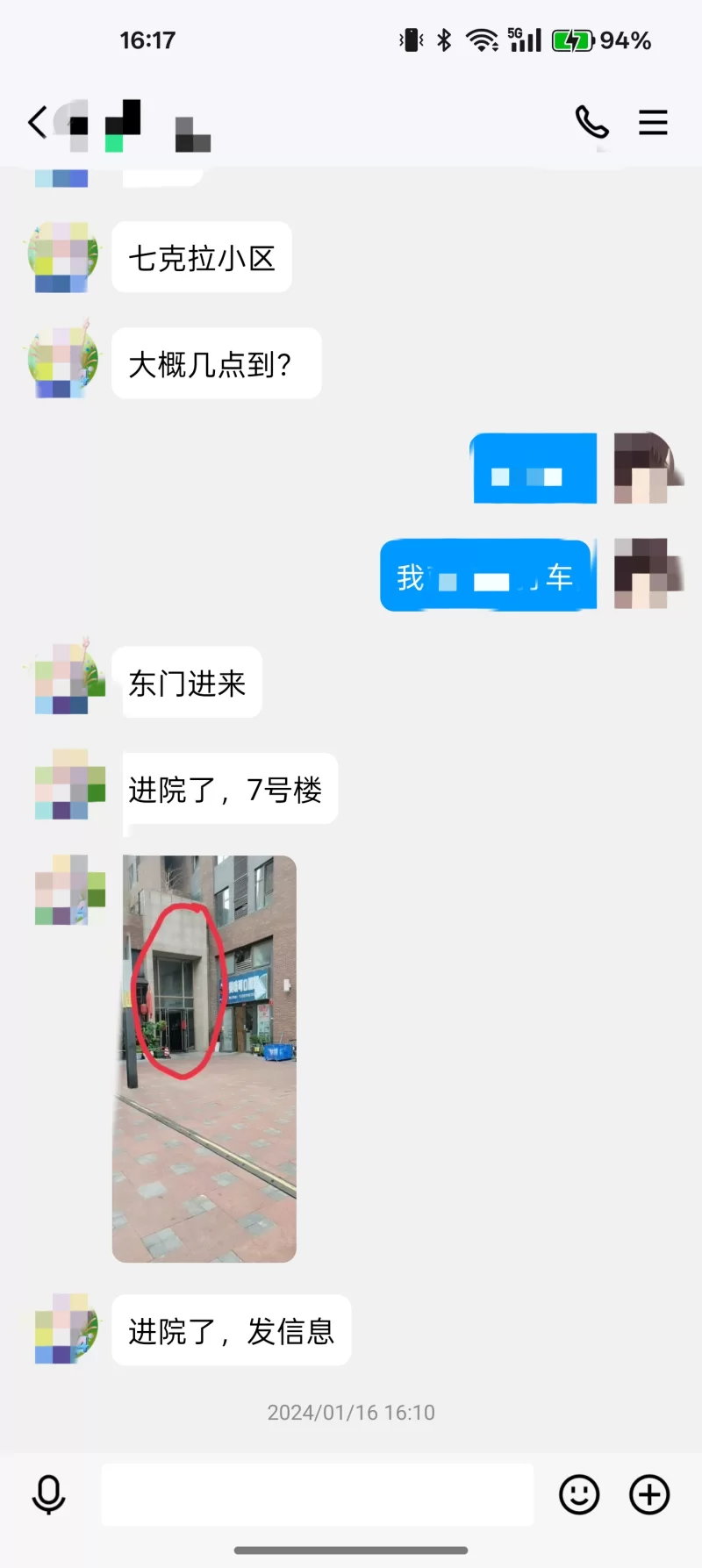Open the chat menu via hamburger icon
Viewport: 702px width, 1568px height.
(x=653, y=123)
